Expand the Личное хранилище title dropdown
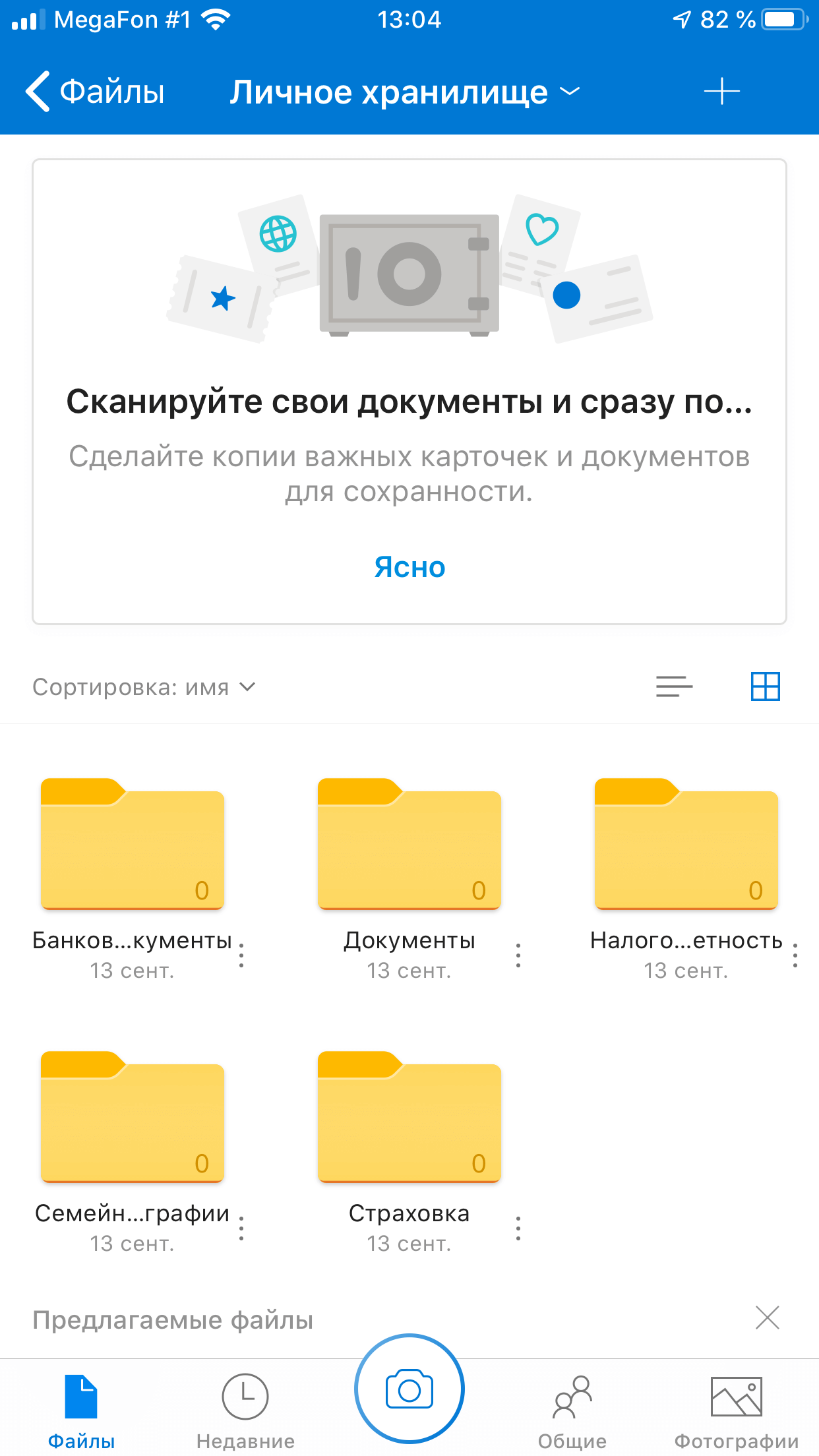This screenshot has height=1456, width=819. (x=404, y=92)
